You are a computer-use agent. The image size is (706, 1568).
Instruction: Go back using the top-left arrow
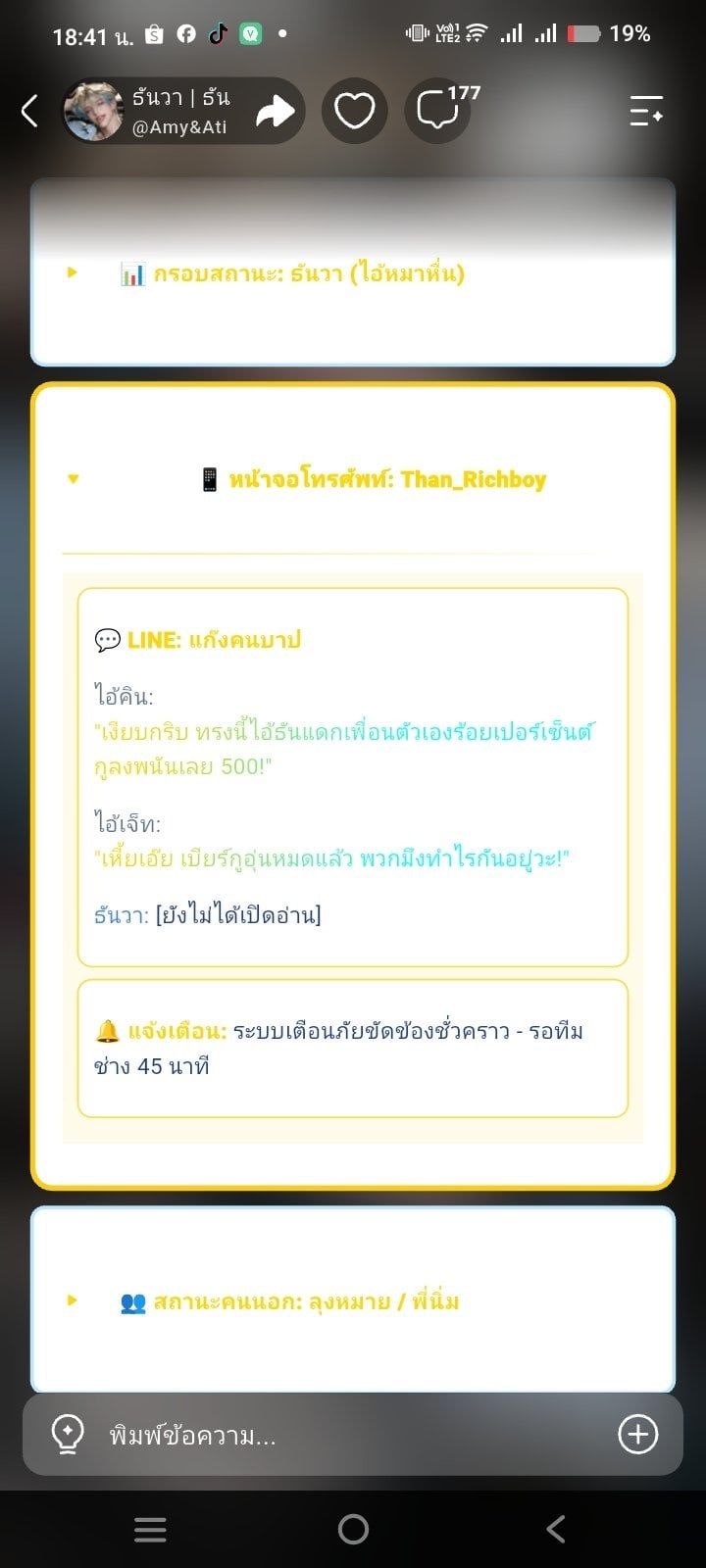pos(29,111)
